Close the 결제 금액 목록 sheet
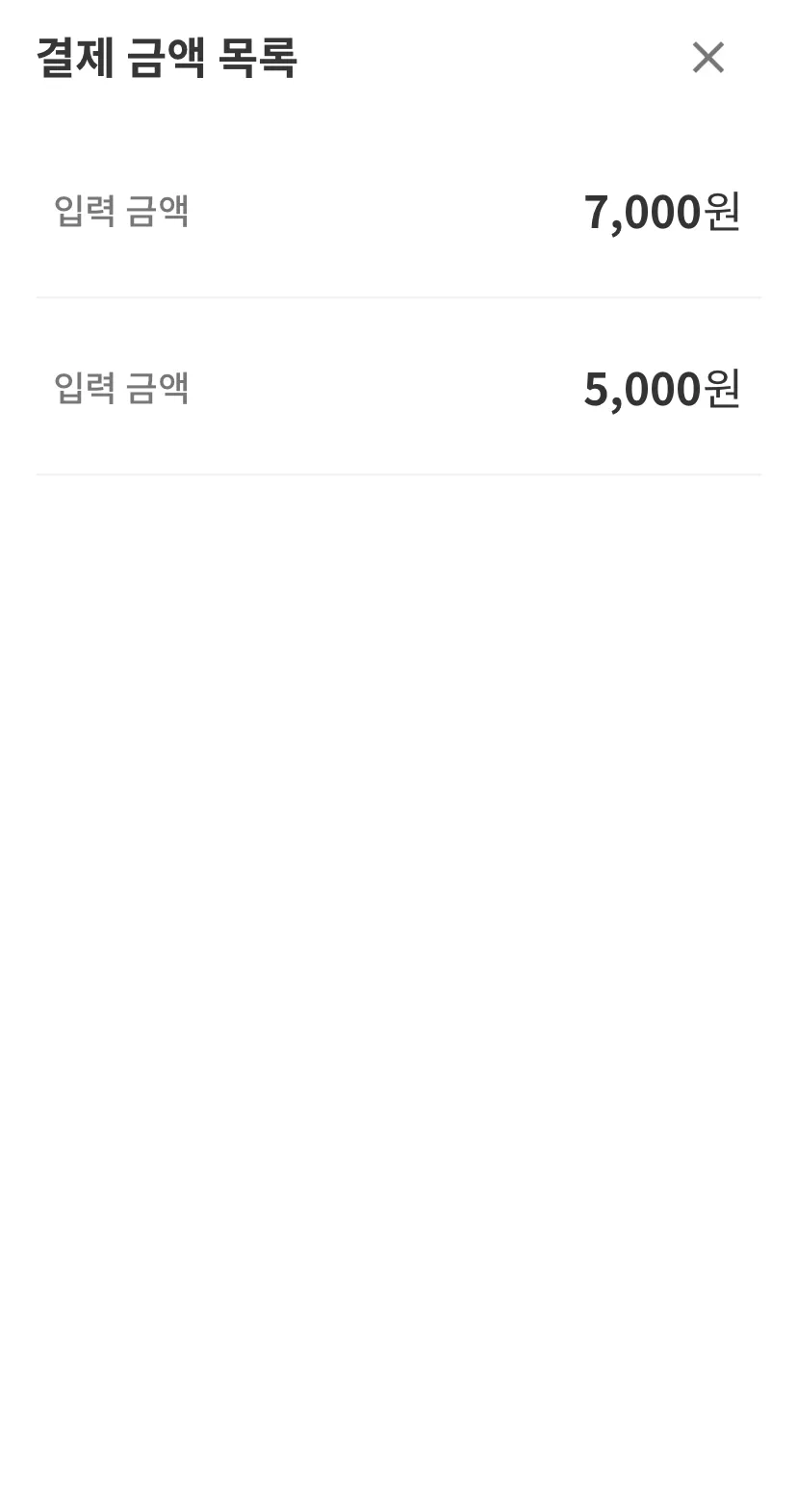Screen dimensions: 797x1512 tap(707, 58)
